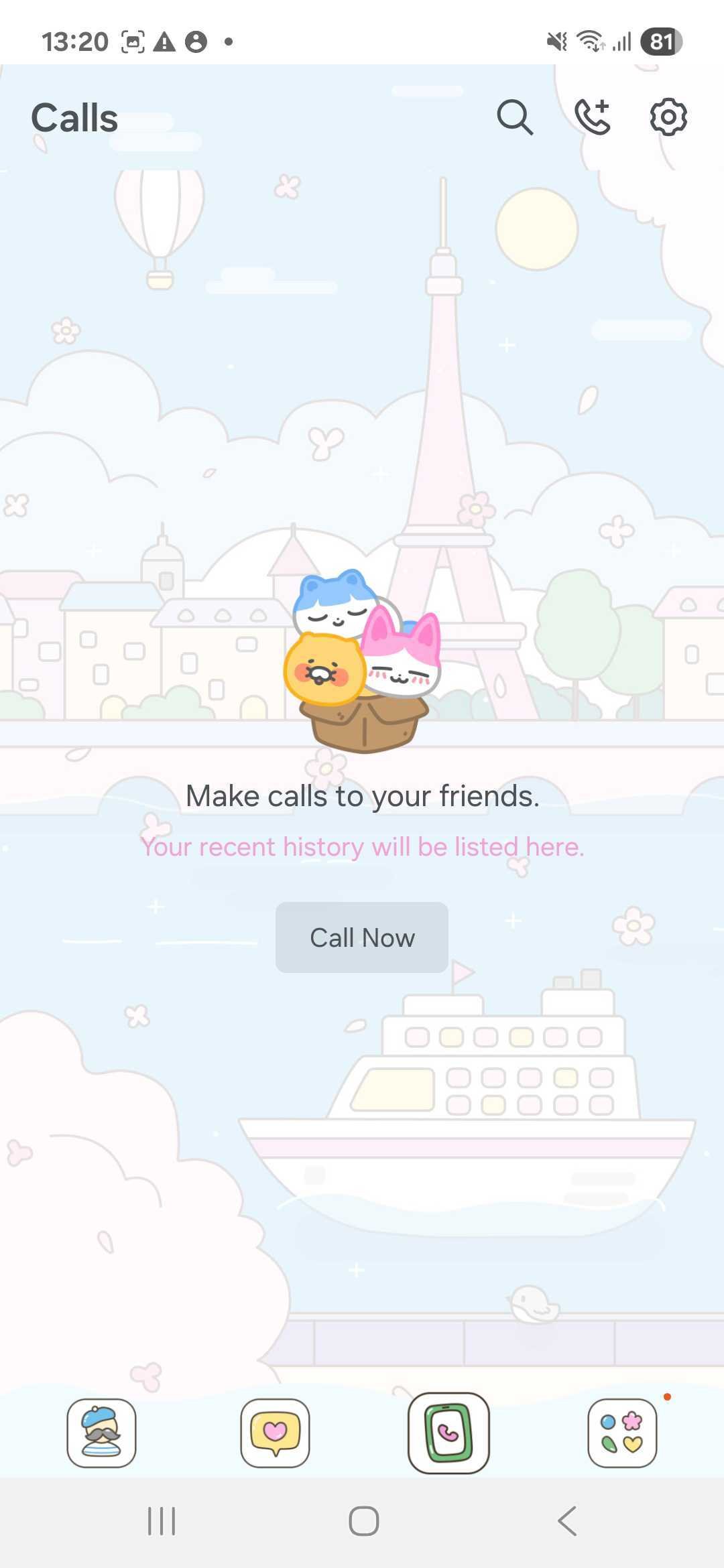This screenshot has width=724, height=1568.
Task: Open call settings gear
Action: click(x=668, y=118)
